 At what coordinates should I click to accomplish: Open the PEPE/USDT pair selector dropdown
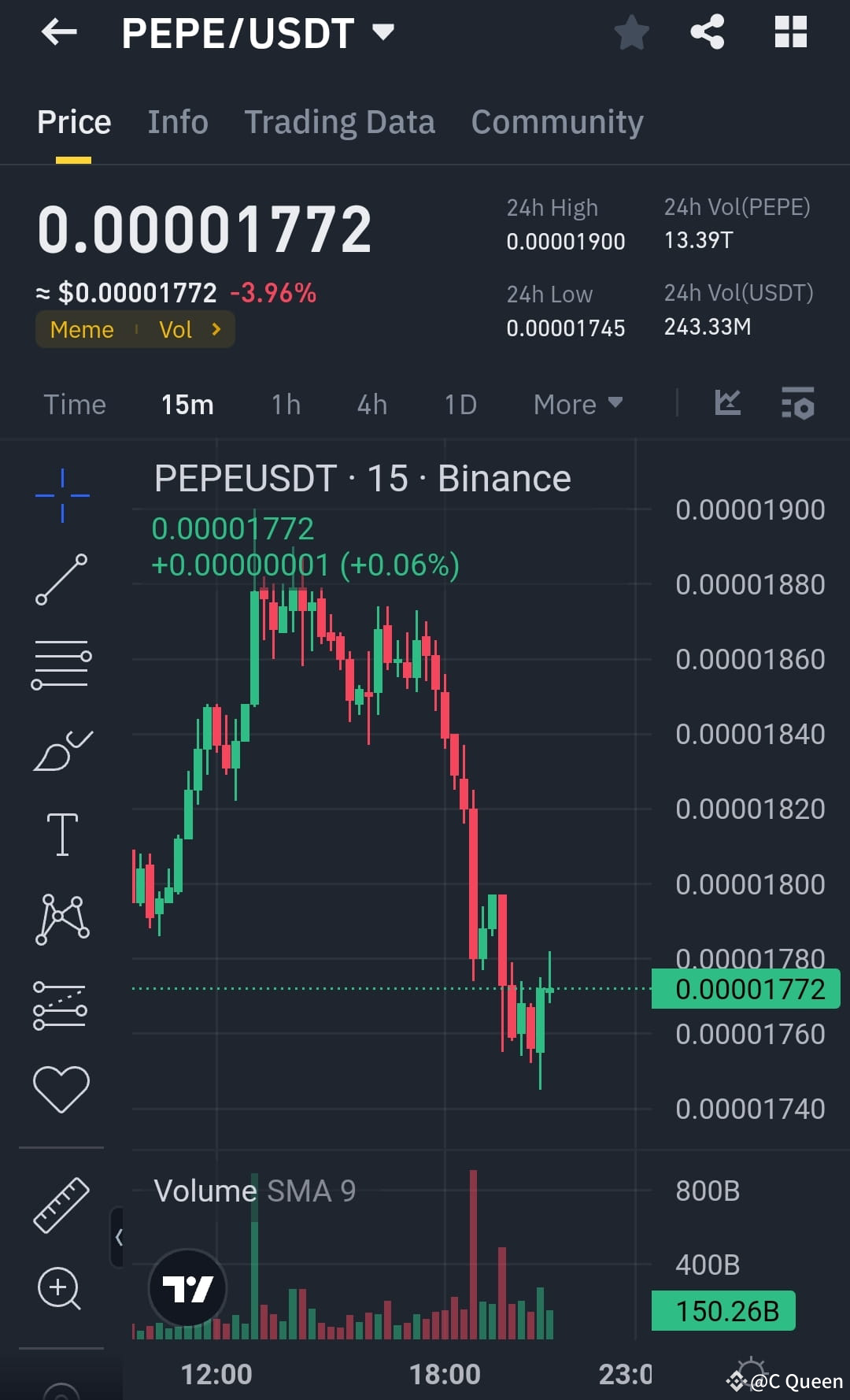383,32
